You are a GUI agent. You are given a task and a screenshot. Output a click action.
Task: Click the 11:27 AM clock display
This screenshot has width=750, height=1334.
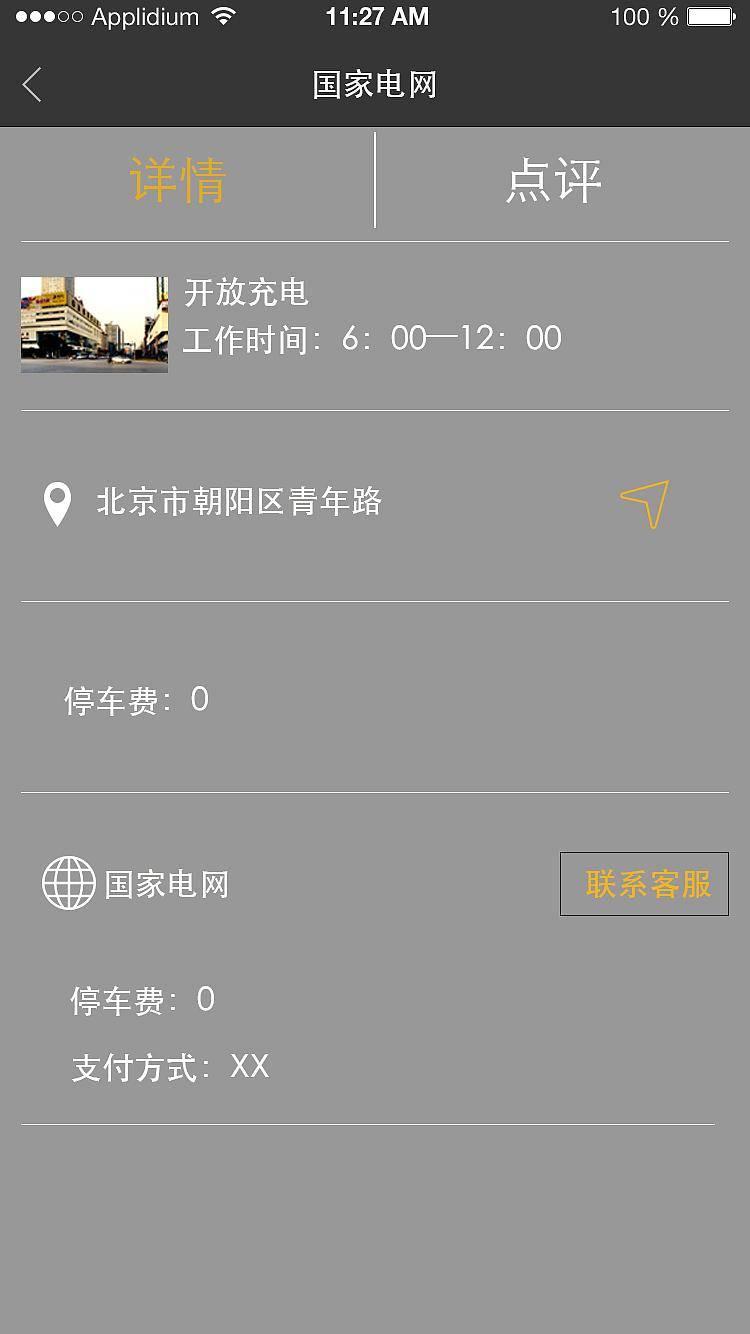(375, 16)
